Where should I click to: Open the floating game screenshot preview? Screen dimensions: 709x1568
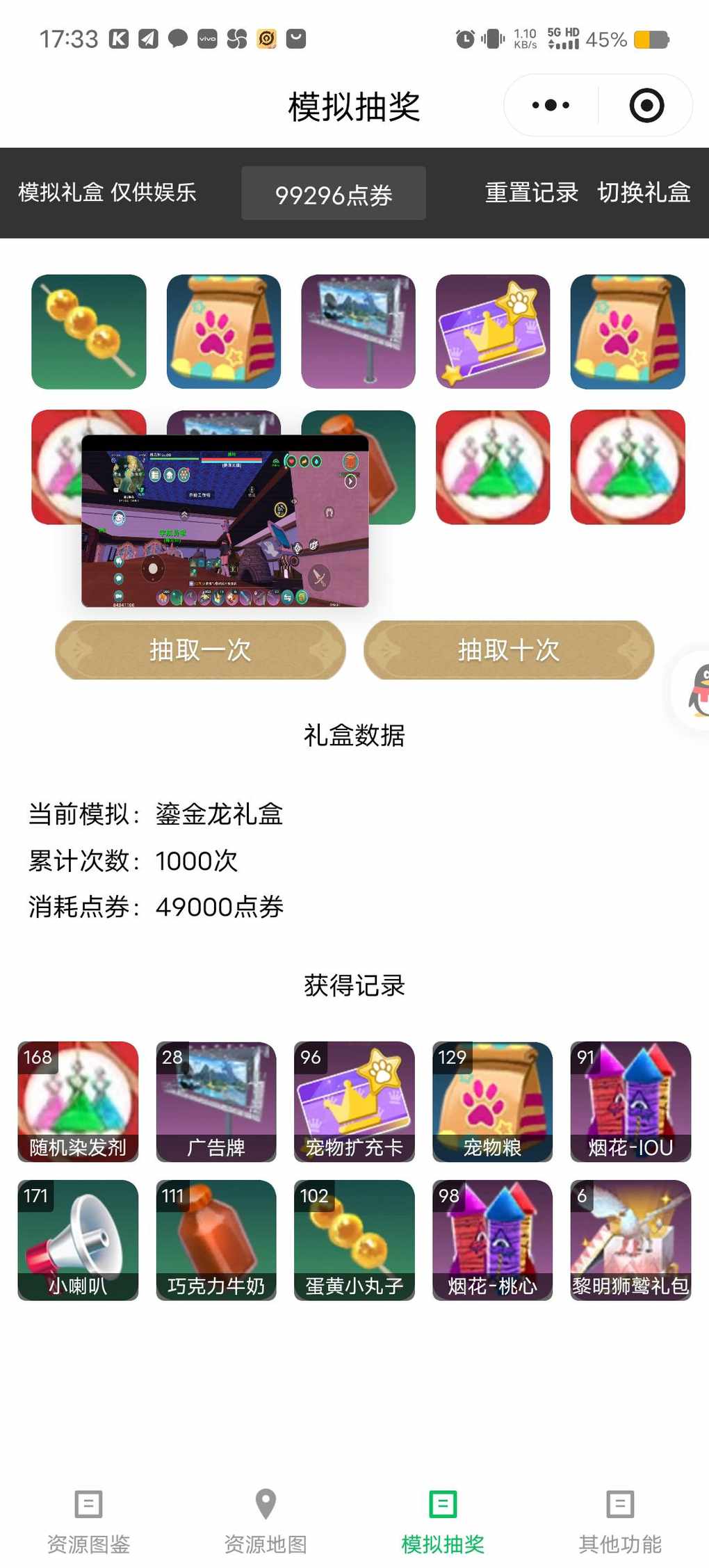point(225,521)
